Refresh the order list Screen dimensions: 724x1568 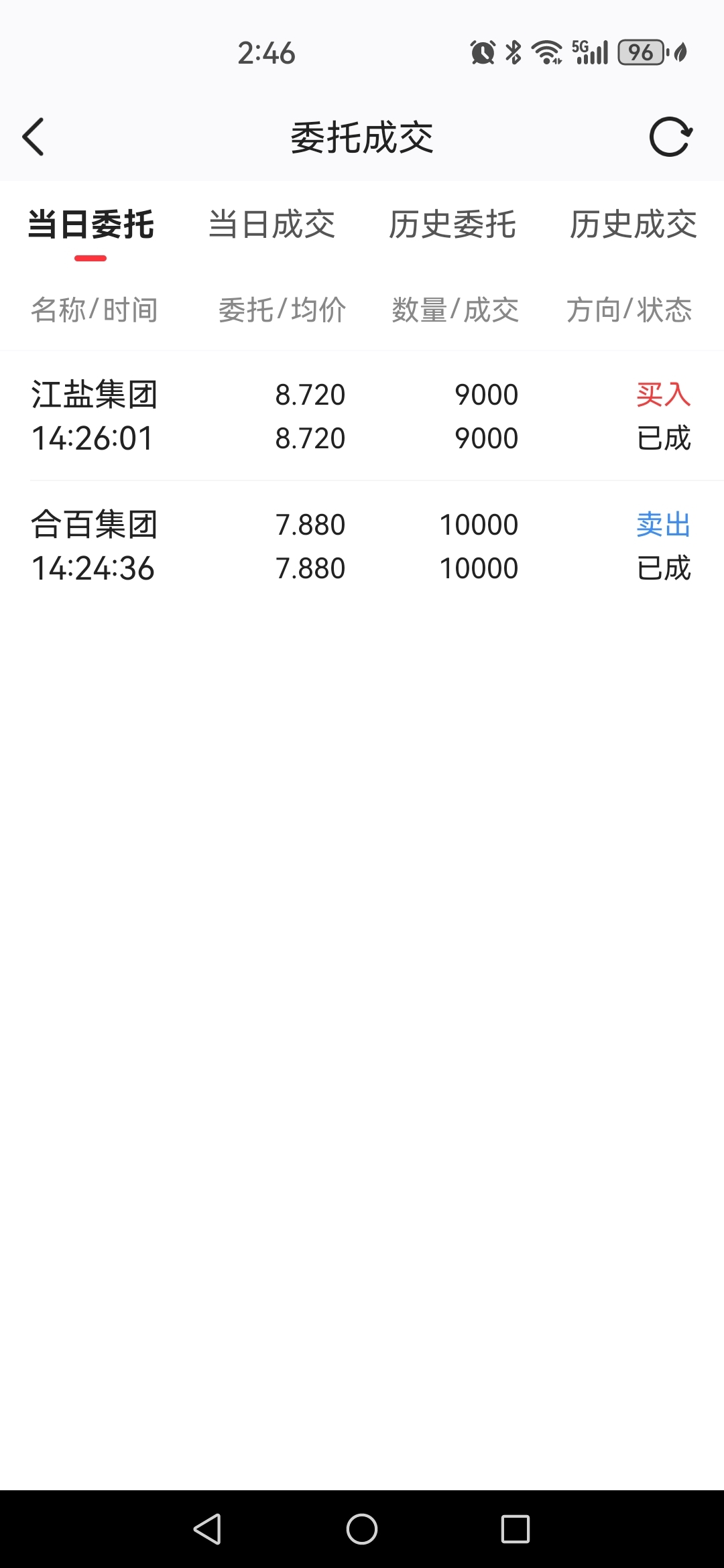point(670,137)
